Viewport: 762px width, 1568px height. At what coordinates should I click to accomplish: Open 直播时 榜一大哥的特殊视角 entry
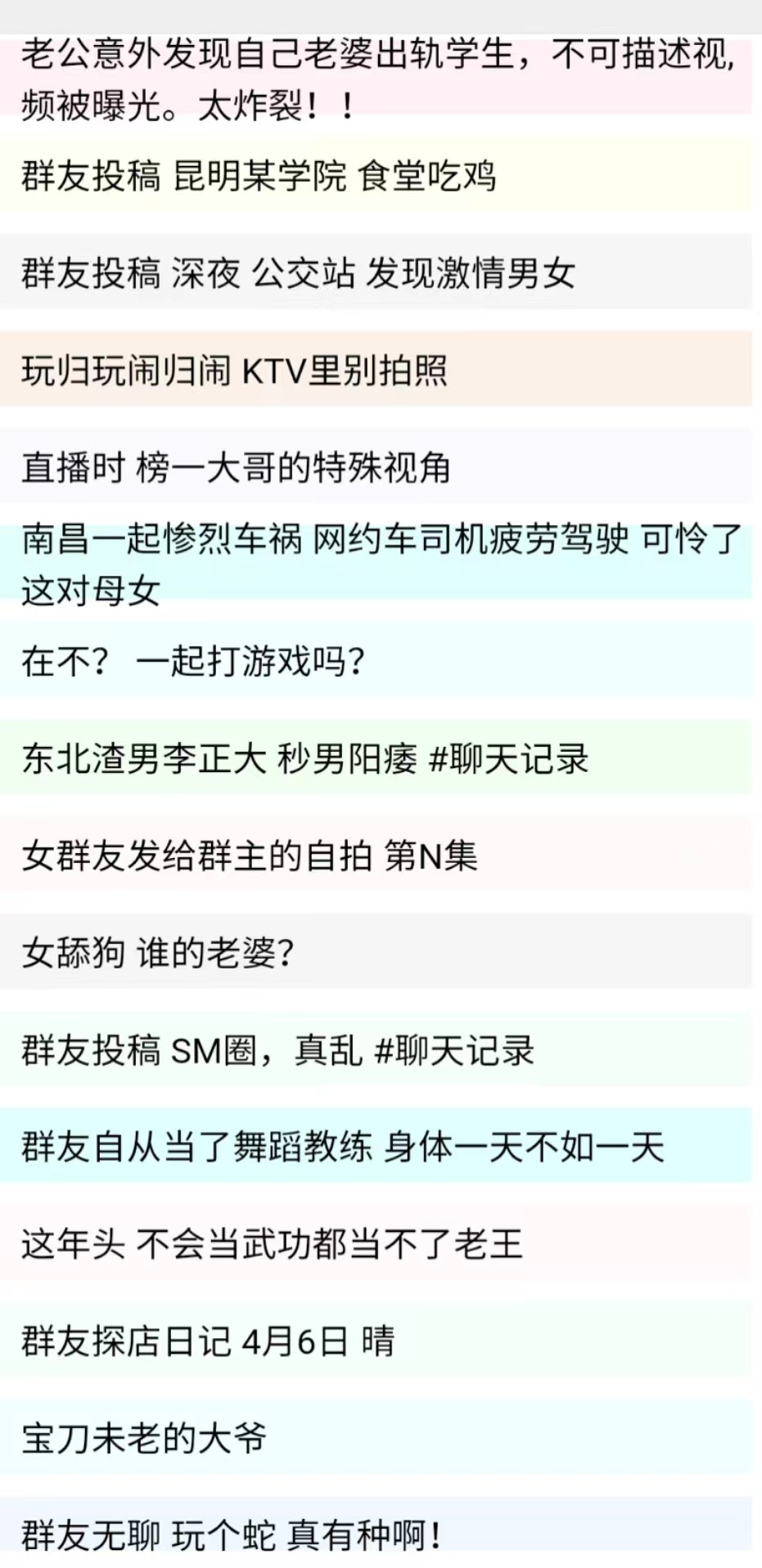point(236,468)
